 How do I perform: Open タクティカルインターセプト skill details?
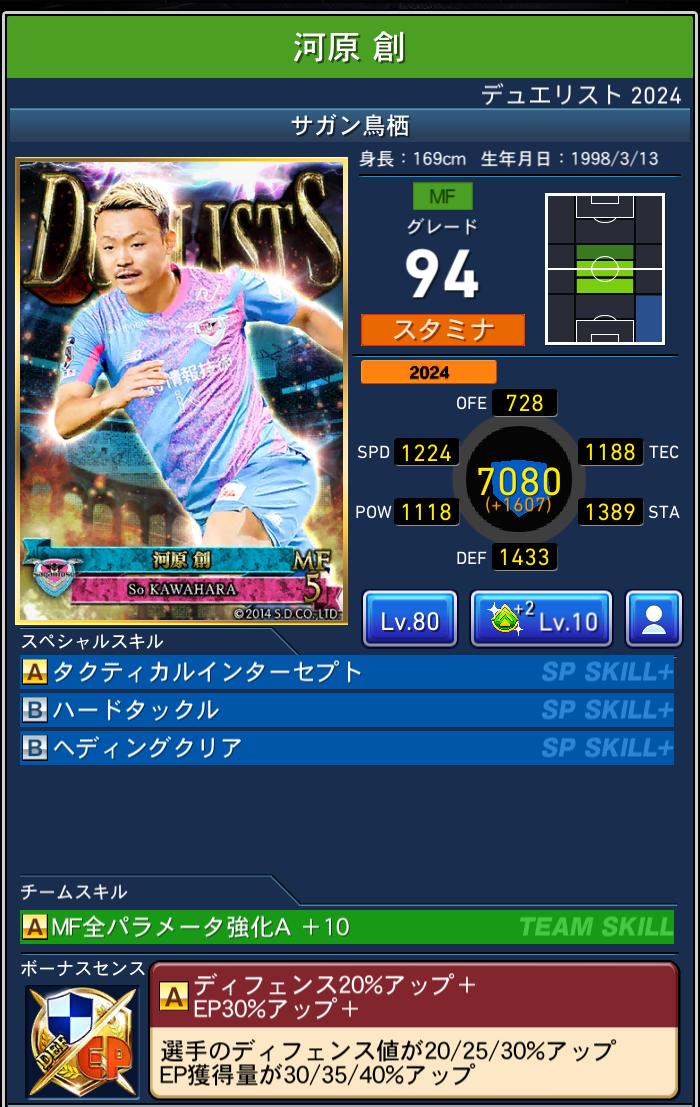click(346, 672)
